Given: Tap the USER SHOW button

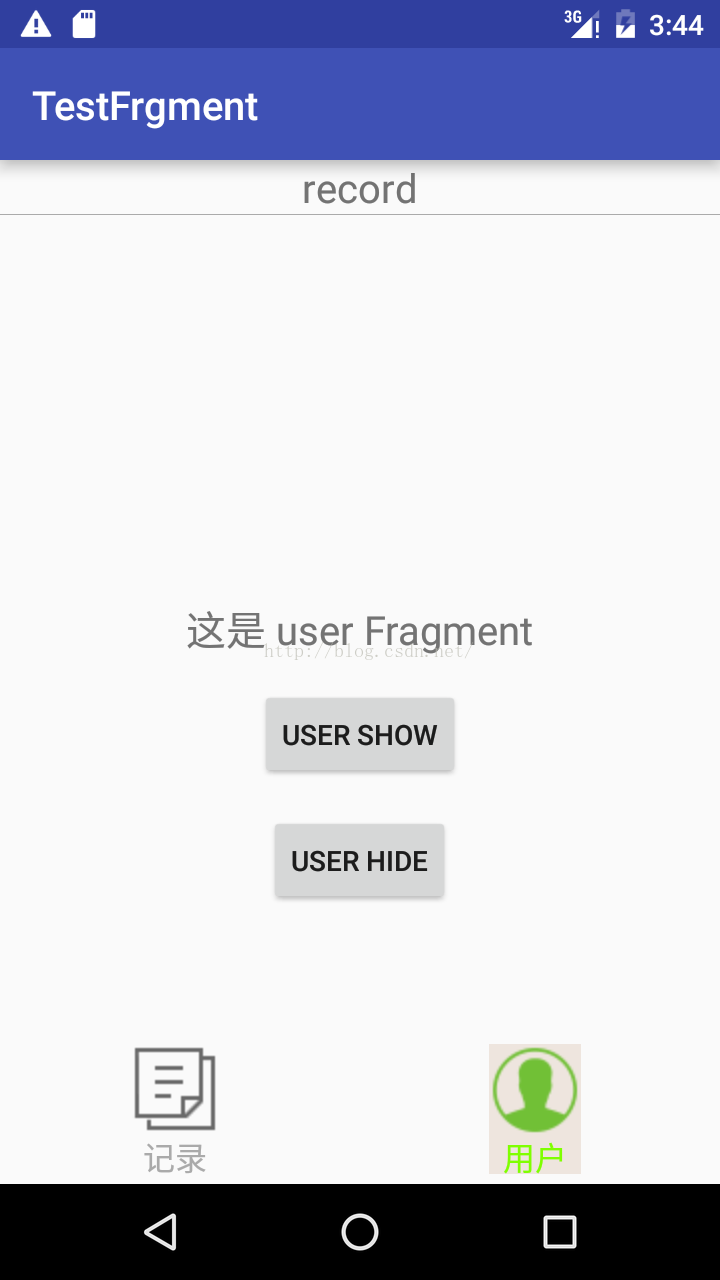Looking at the screenshot, I should (x=360, y=735).
